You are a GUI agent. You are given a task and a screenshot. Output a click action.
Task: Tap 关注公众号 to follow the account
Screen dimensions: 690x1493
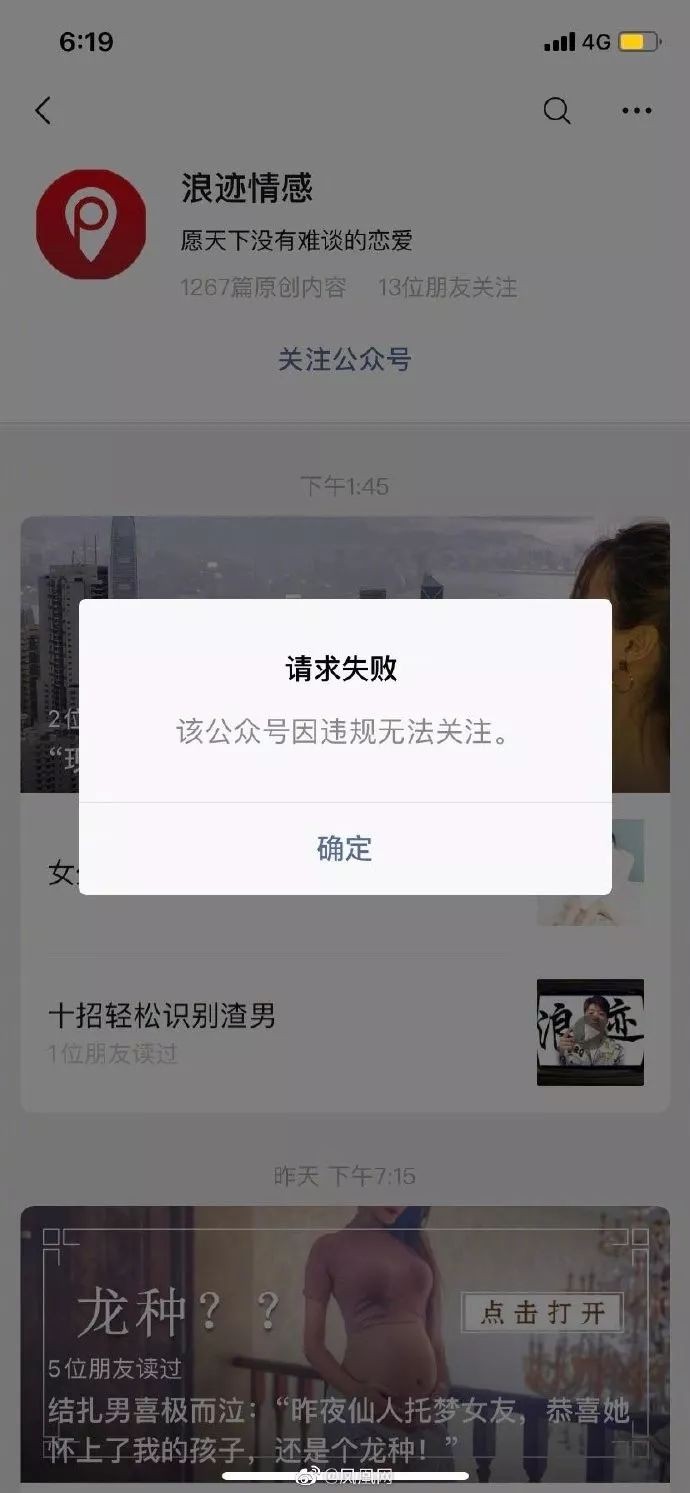pyautogui.click(x=344, y=360)
